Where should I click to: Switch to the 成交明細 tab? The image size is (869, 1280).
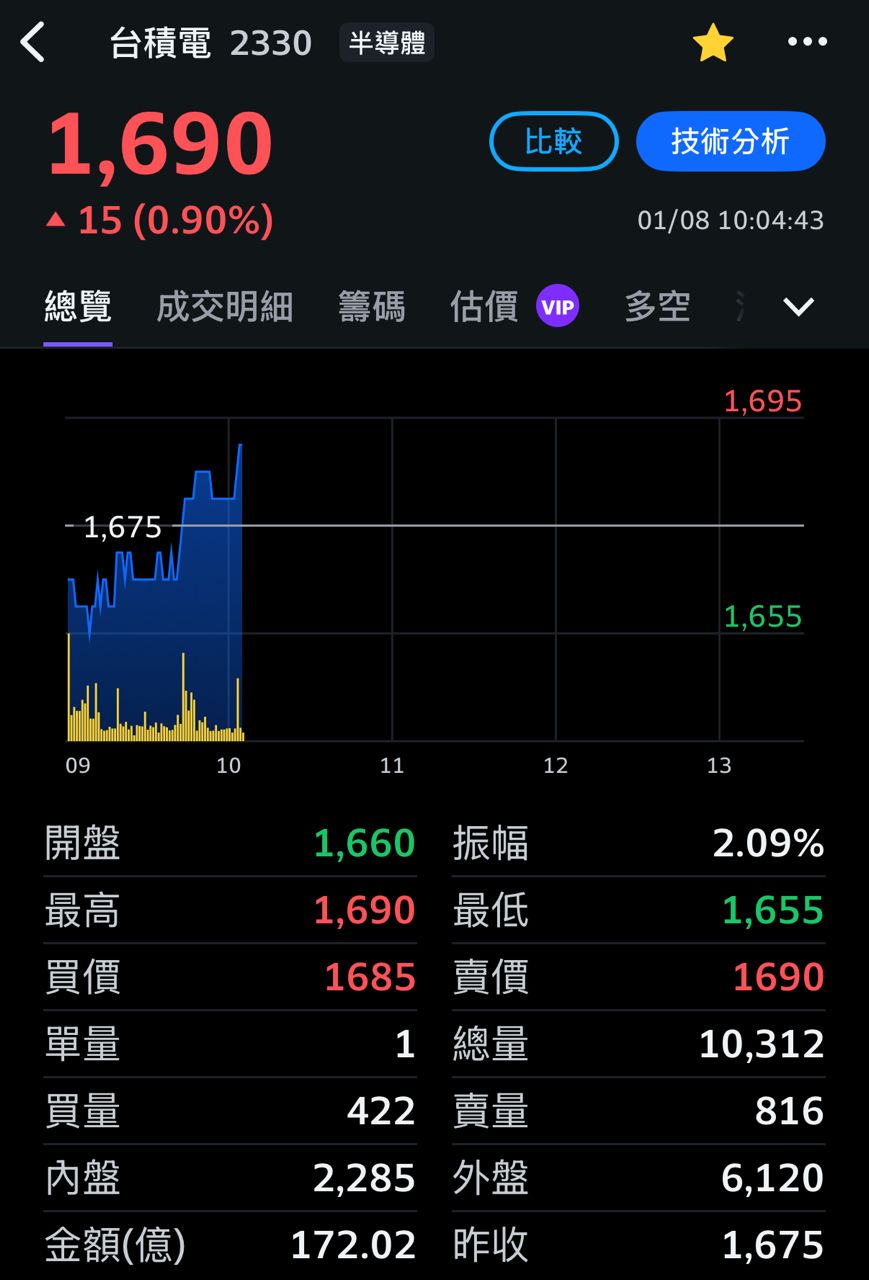click(x=224, y=307)
